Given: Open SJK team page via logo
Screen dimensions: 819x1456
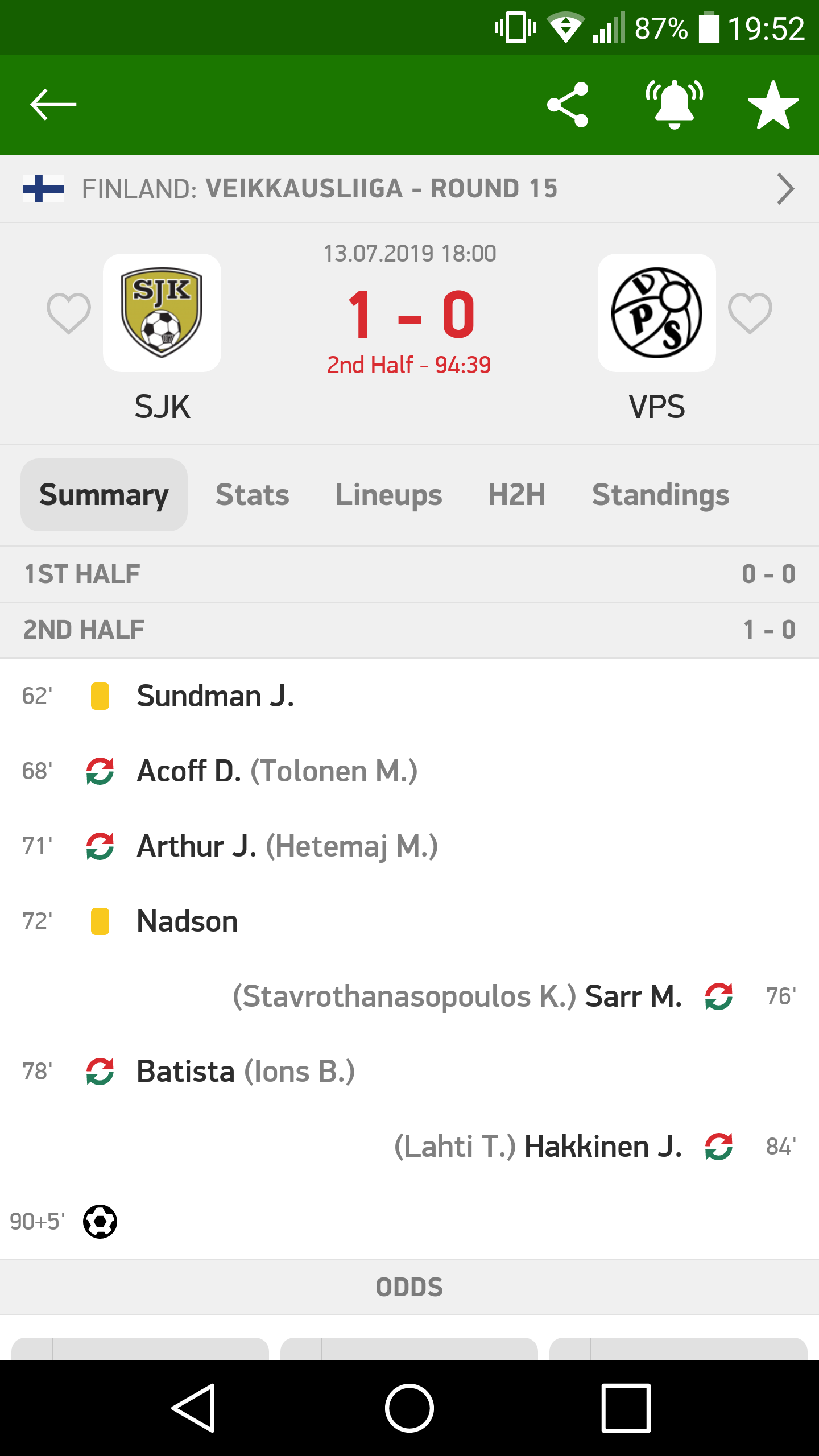Looking at the screenshot, I should pyautogui.click(x=162, y=313).
